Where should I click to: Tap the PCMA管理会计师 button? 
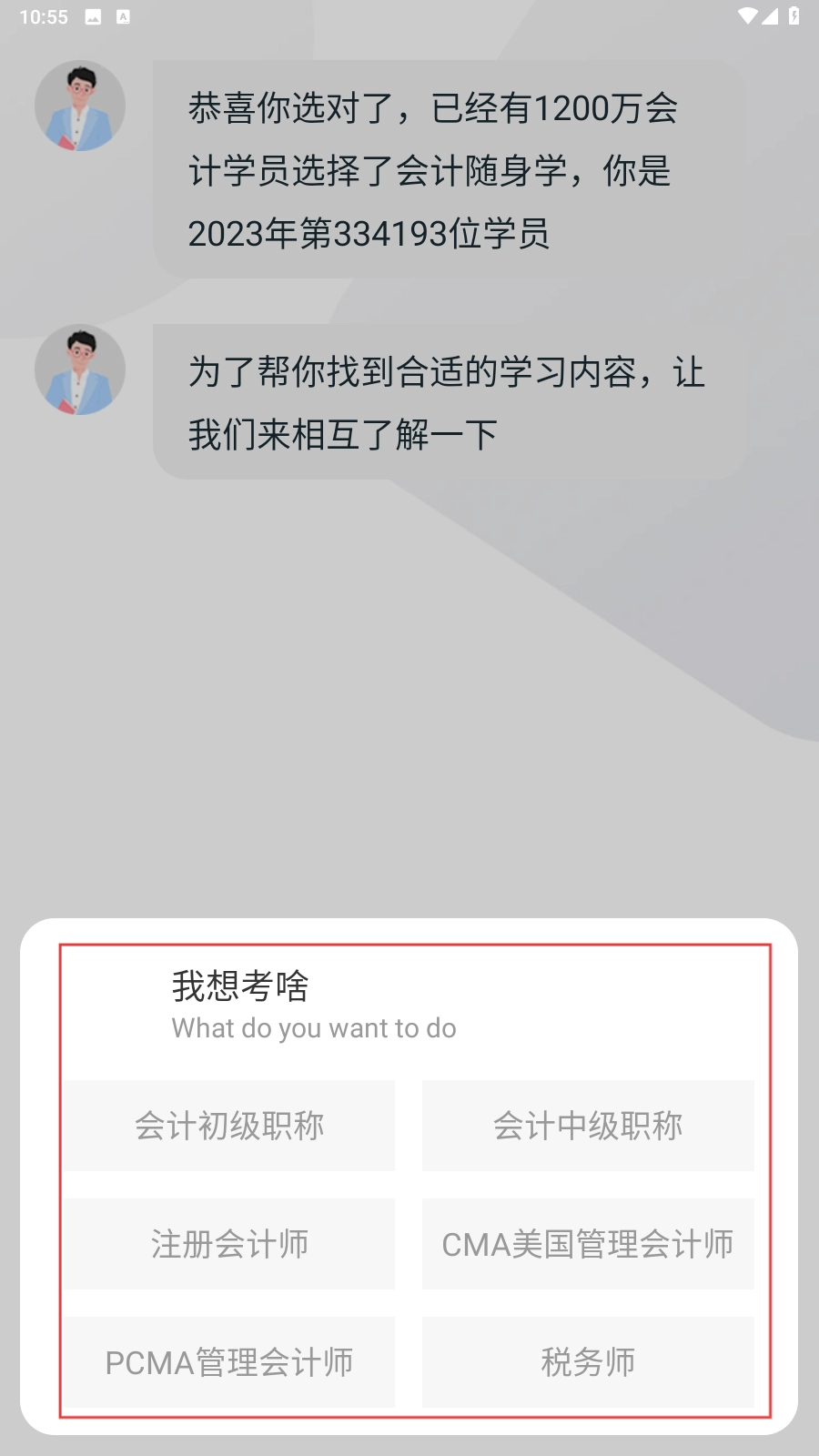click(229, 1362)
